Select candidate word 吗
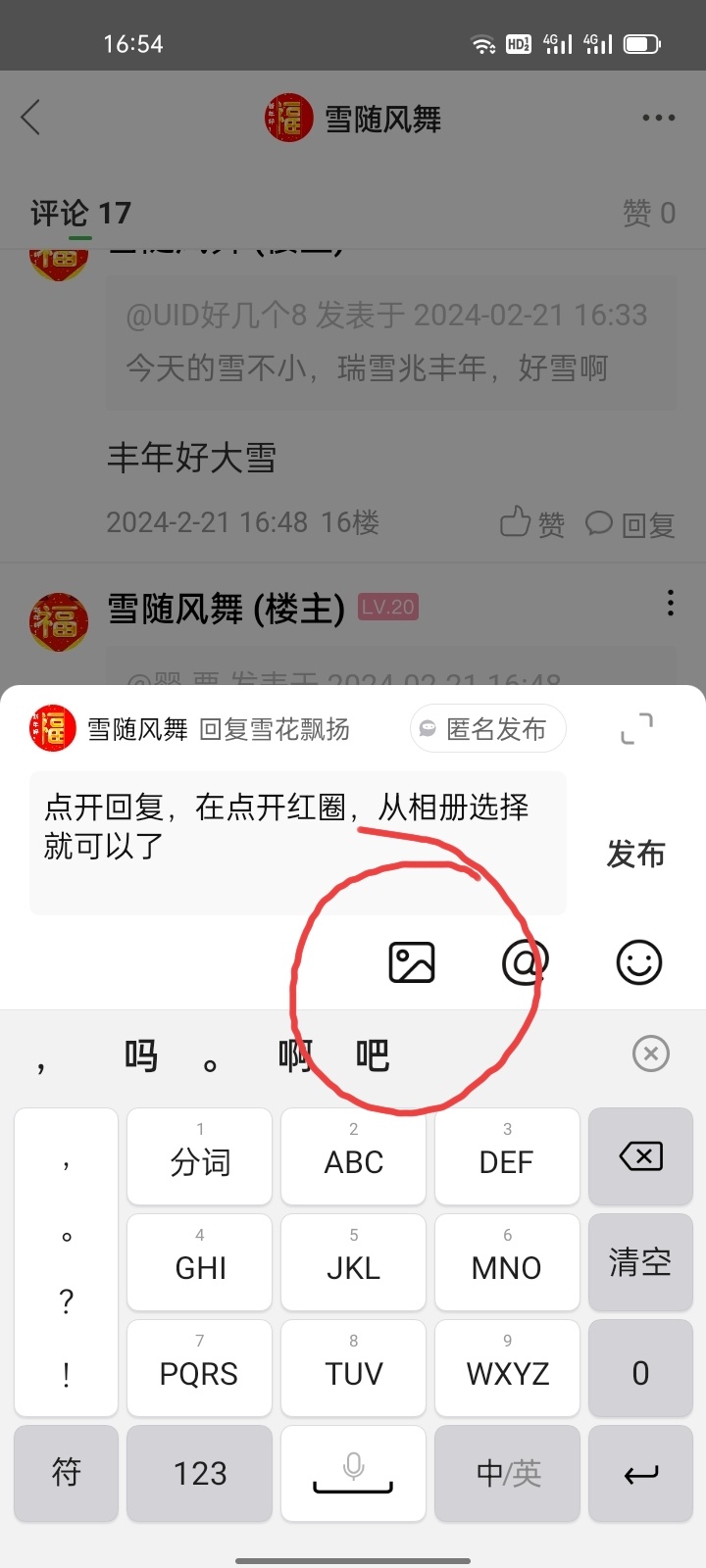Image resolution: width=706 pixels, height=1568 pixels. pos(140,1055)
